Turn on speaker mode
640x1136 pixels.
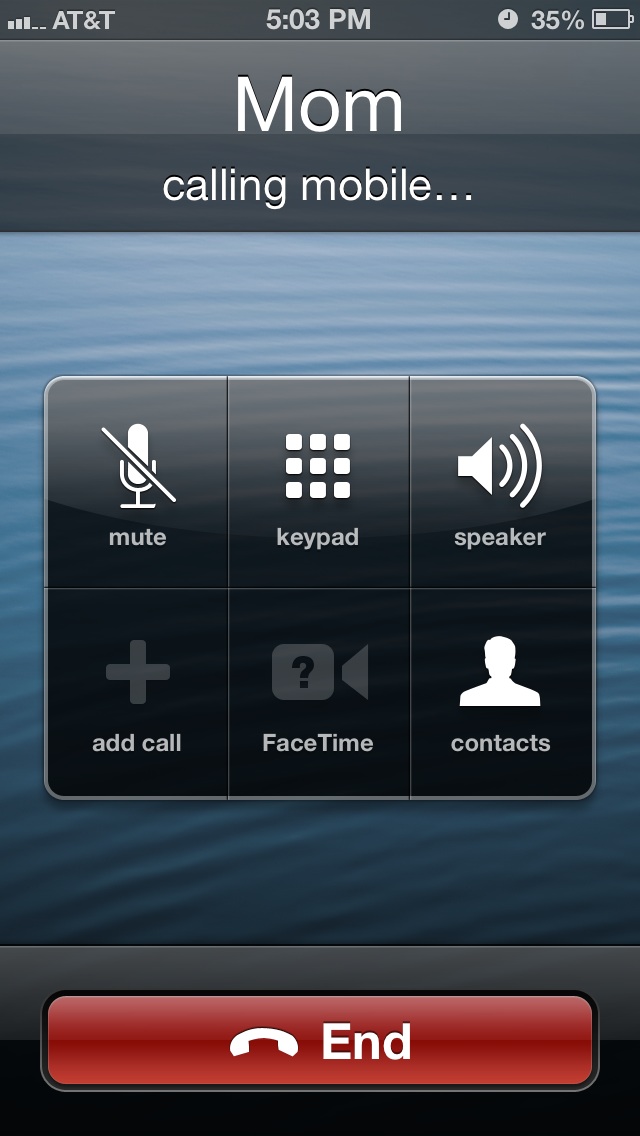tap(500, 483)
